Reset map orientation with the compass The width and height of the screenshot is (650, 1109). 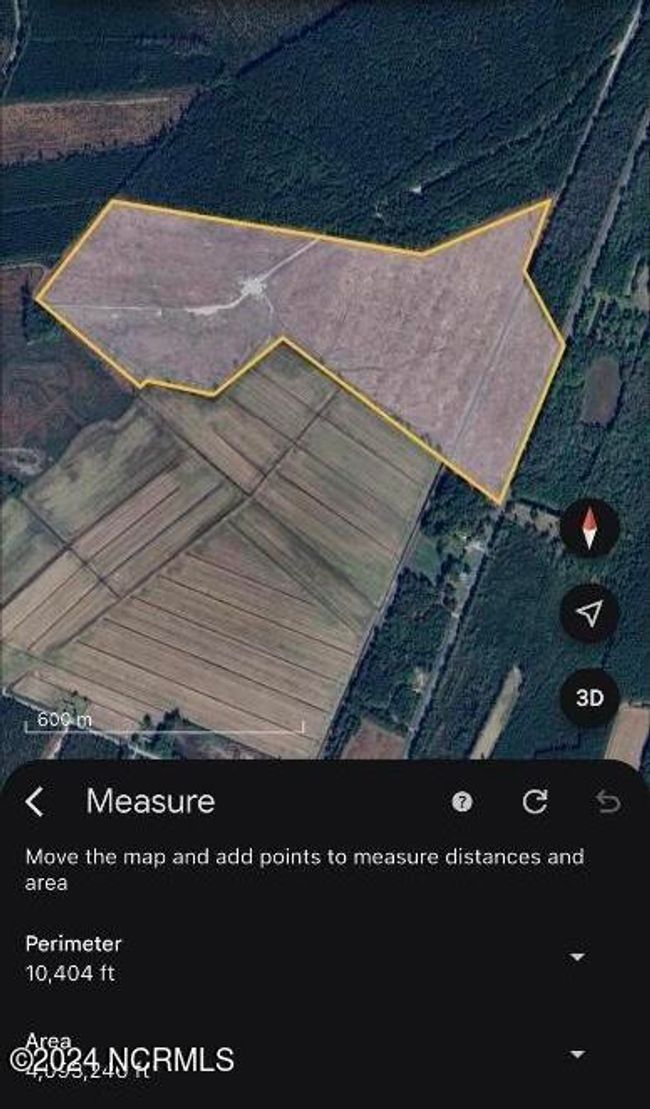click(x=589, y=528)
